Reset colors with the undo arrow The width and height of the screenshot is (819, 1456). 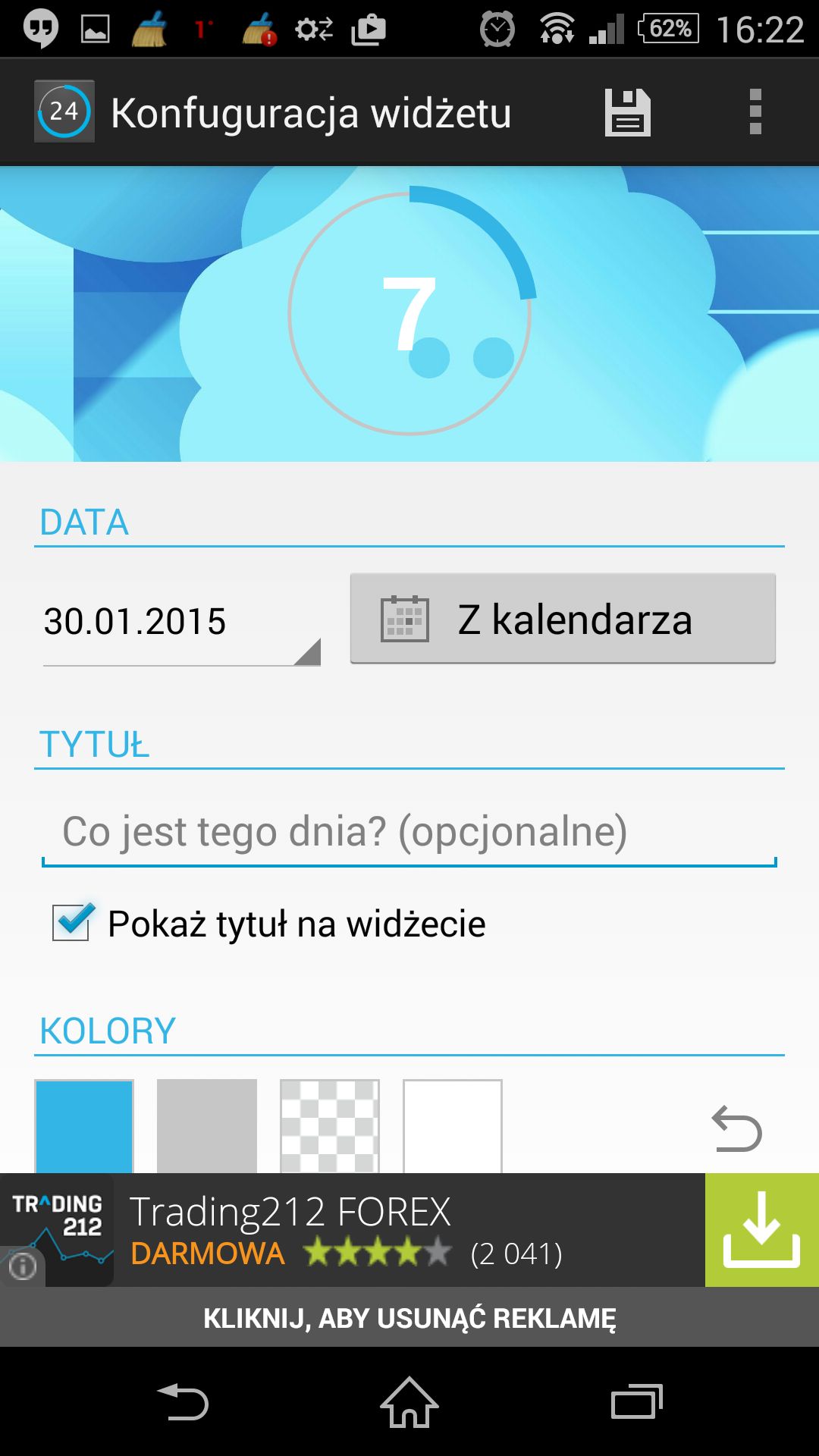point(736,1129)
